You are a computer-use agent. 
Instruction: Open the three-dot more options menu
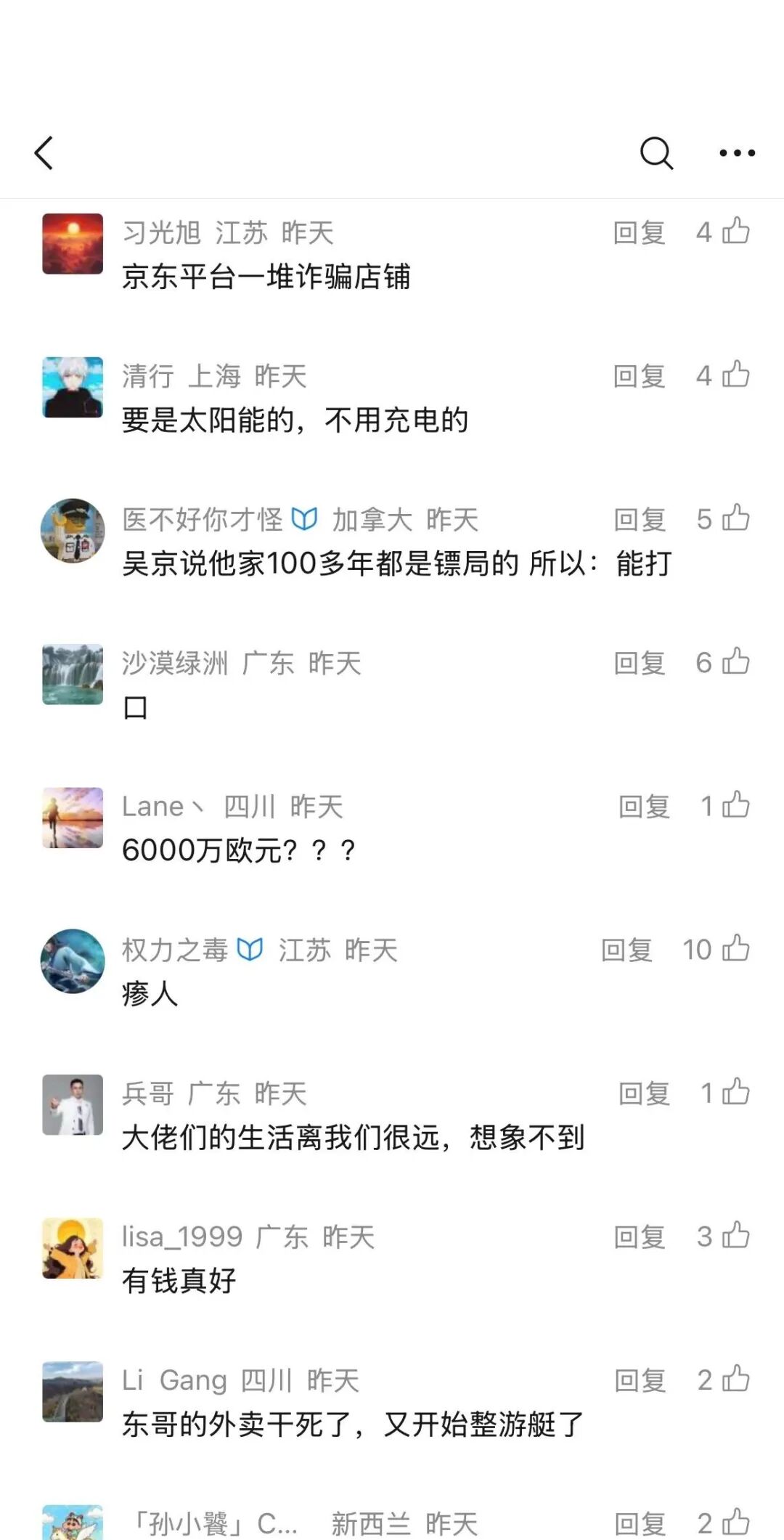738,152
